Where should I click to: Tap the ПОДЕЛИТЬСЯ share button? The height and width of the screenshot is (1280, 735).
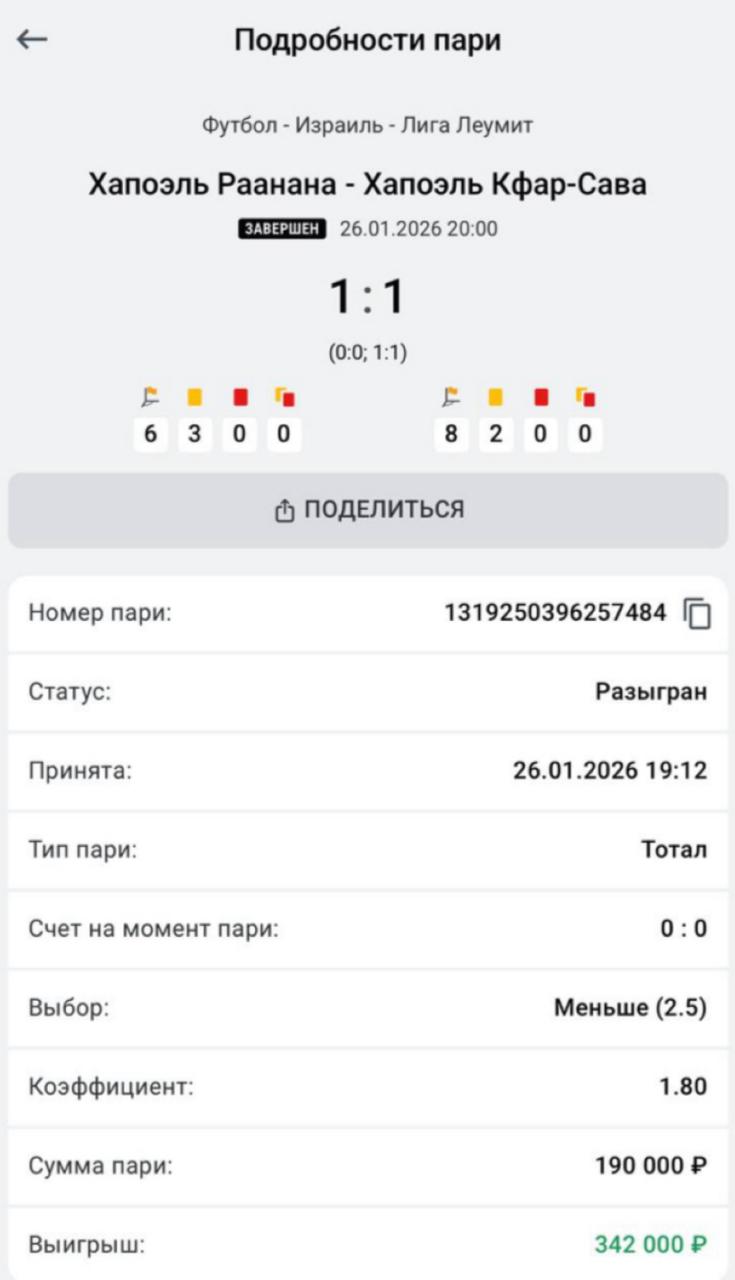pos(368,510)
